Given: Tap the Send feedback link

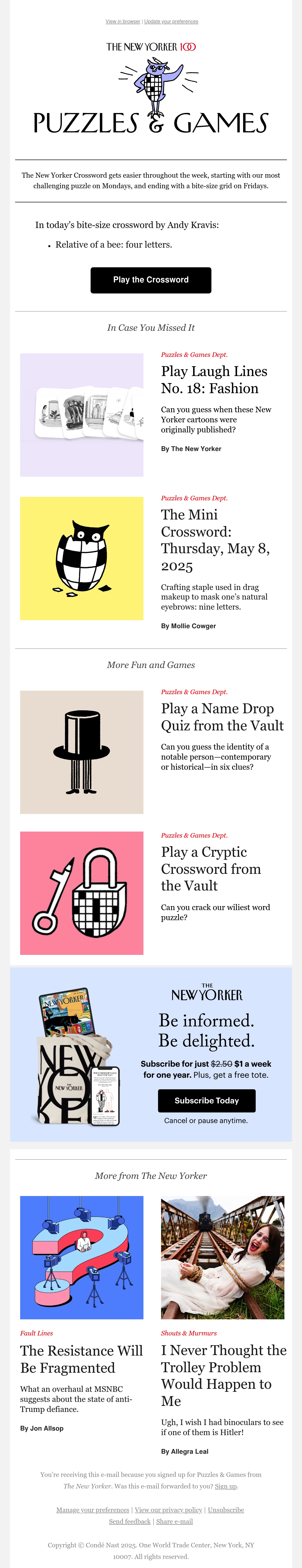Looking at the screenshot, I should pyautogui.click(x=130, y=1521).
